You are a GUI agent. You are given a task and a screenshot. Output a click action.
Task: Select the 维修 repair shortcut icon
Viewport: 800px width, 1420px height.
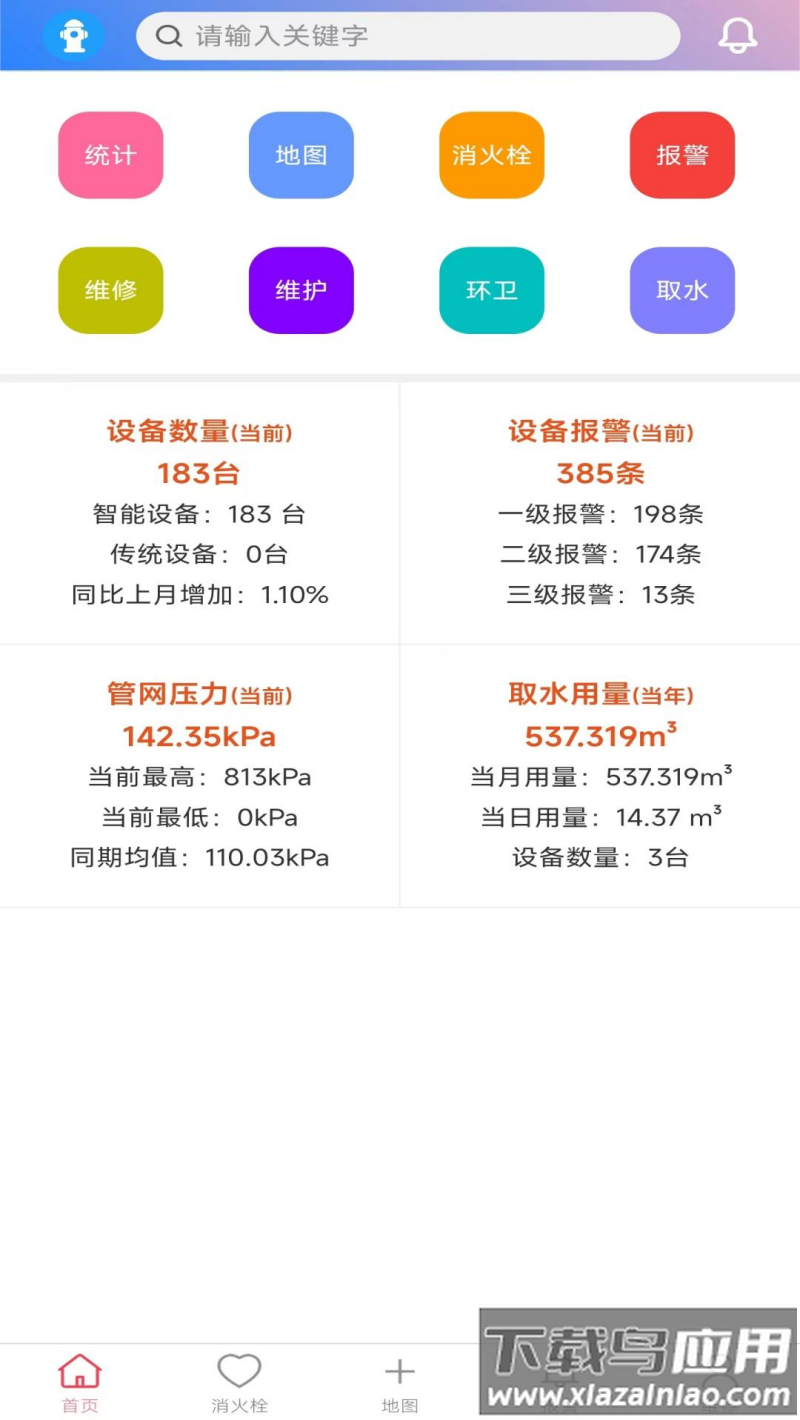click(110, 291)
